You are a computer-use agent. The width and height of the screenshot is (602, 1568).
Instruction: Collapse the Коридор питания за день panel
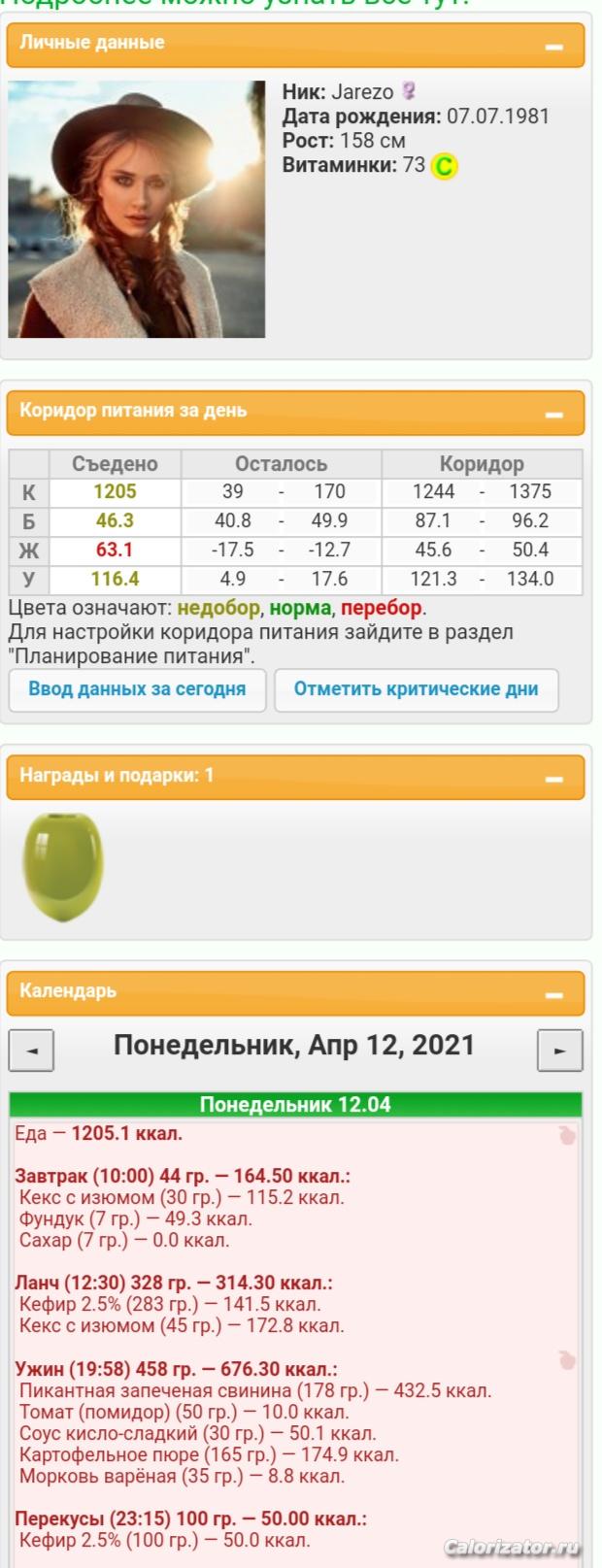click(554, 415)
